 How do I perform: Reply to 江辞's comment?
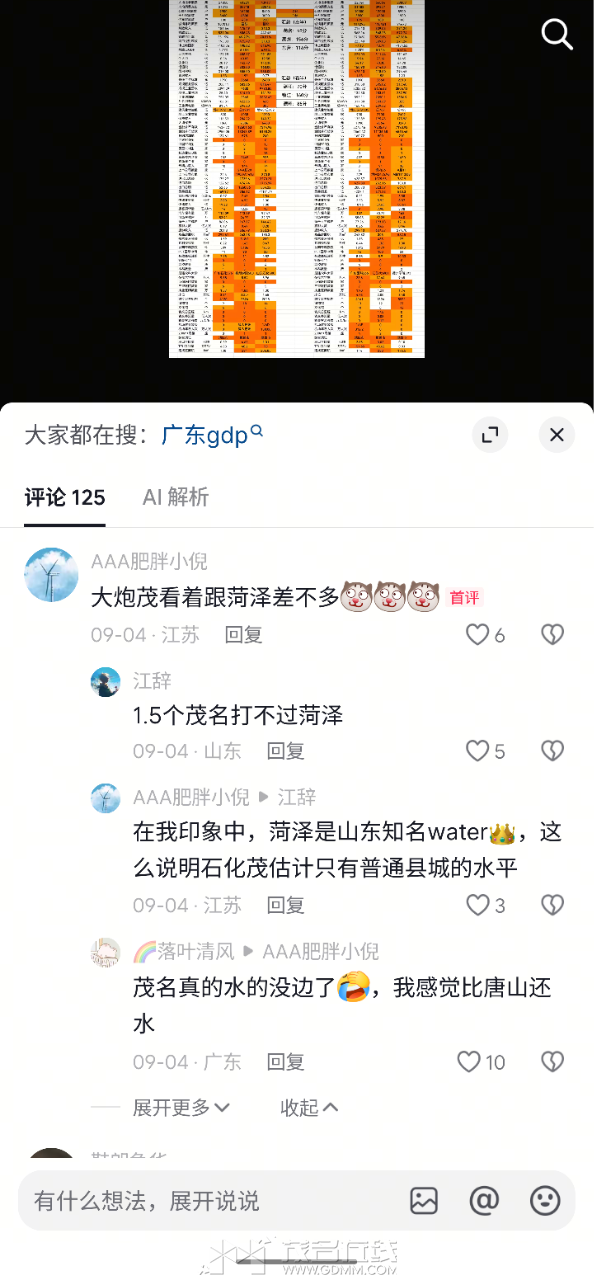(x=285, y=751)
